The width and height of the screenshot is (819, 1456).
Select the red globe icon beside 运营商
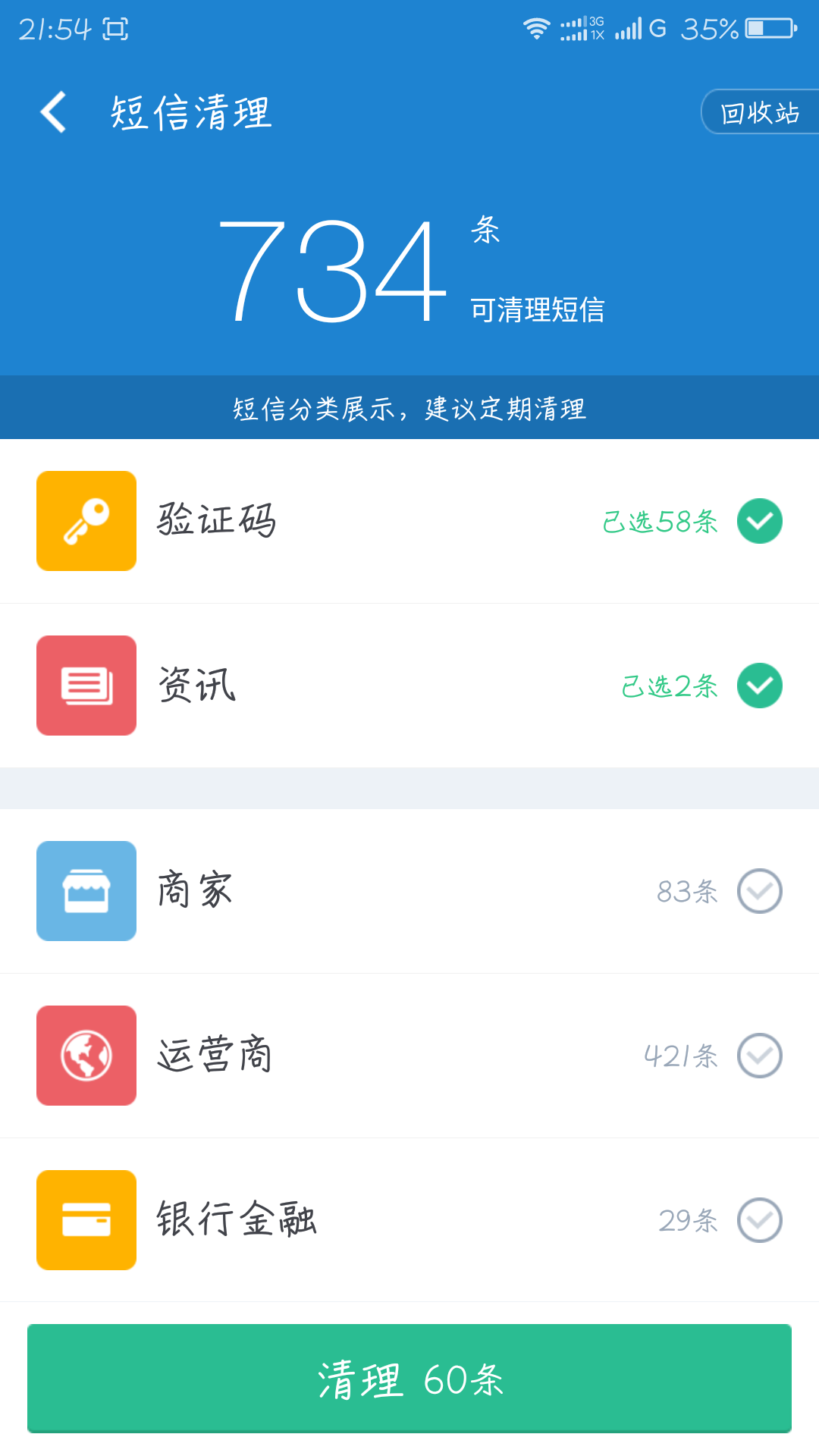click(86, 1056)
